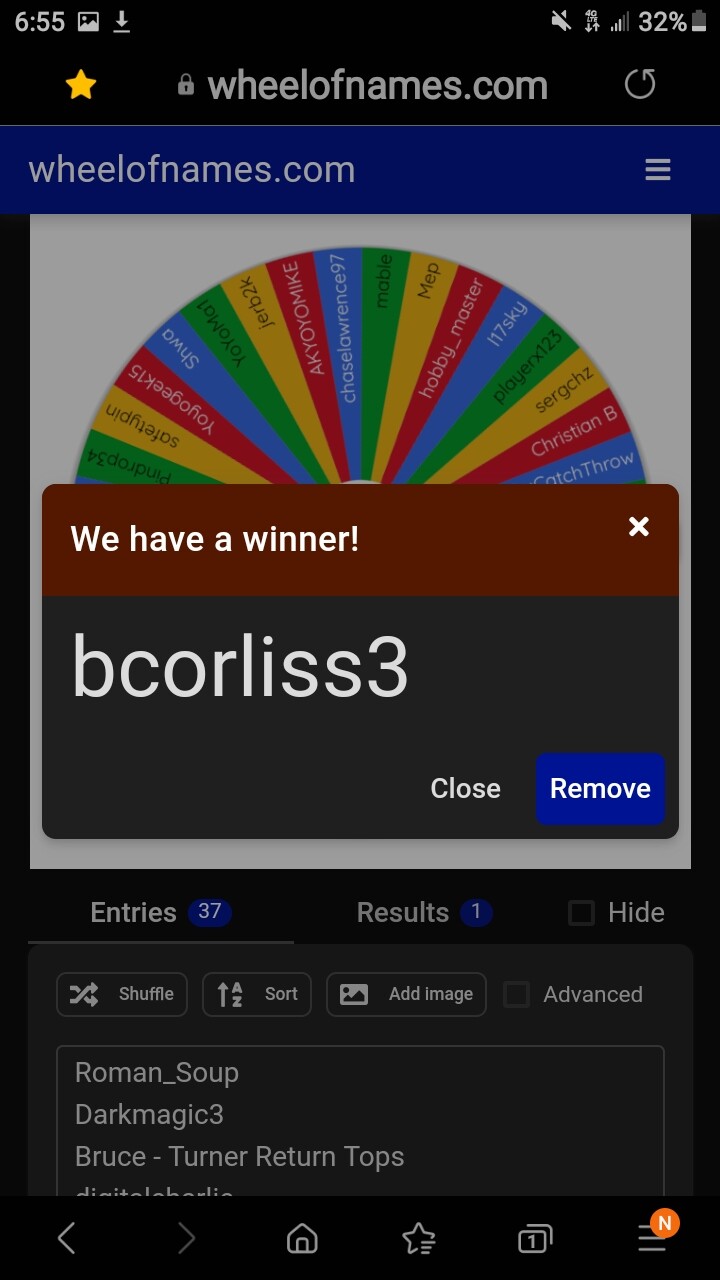Switch to the Entries tab
This screenshot has width=720, height=1280.
click(x=161, y=912)
